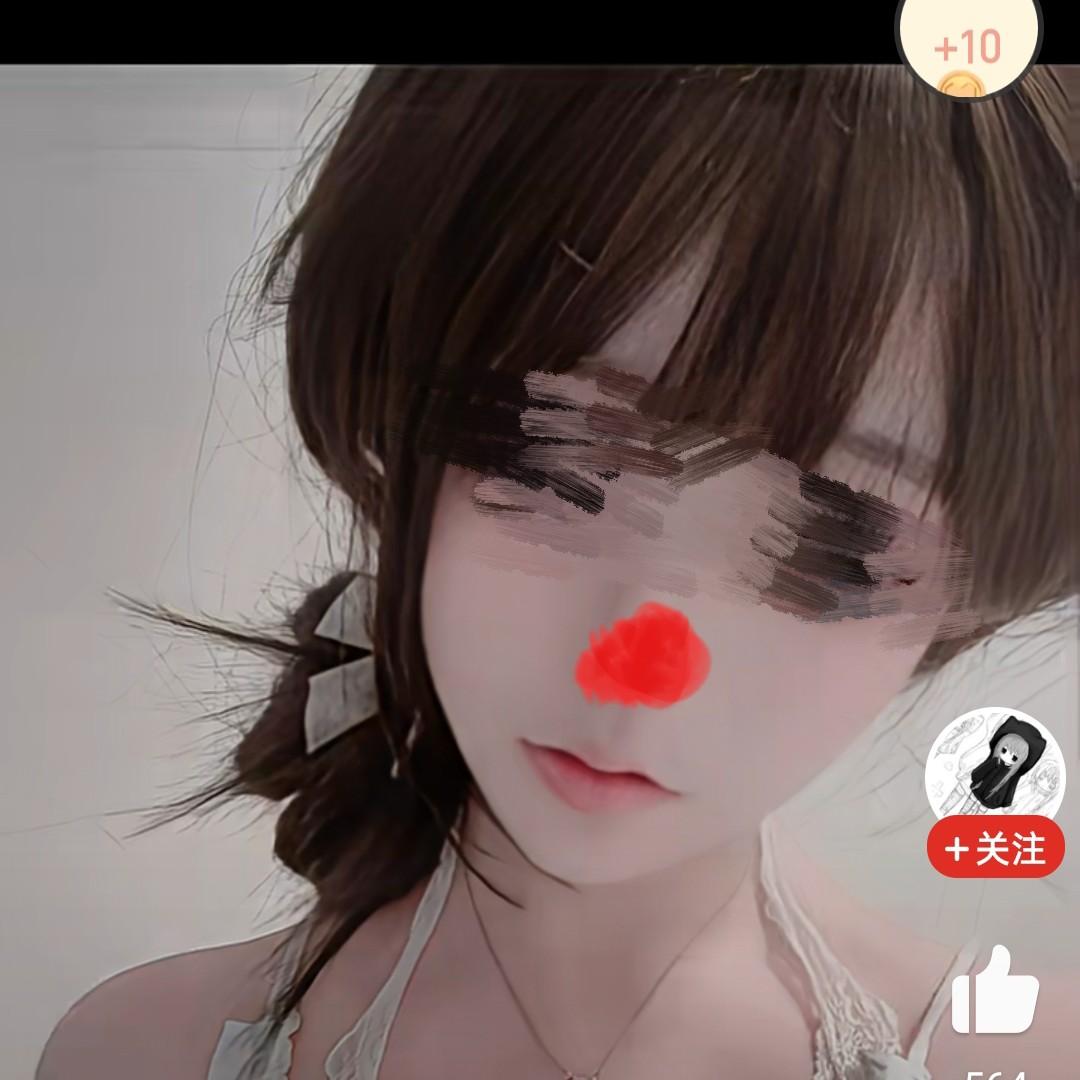Follow the creator with +关注

pyautogui.click(x=995, y=850)
